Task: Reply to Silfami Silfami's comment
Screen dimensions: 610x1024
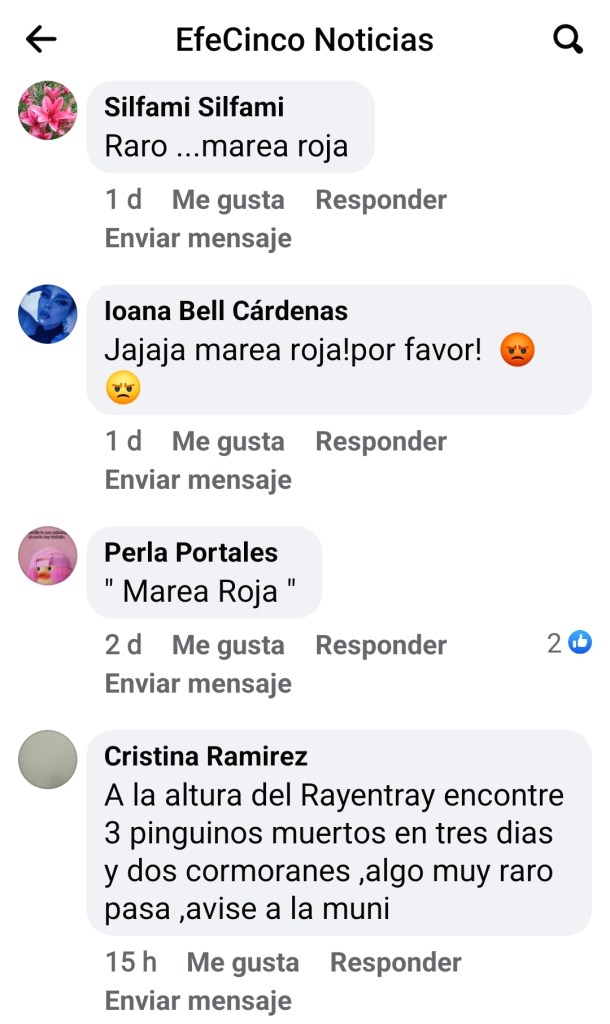Action: click(x=381, y=200)
